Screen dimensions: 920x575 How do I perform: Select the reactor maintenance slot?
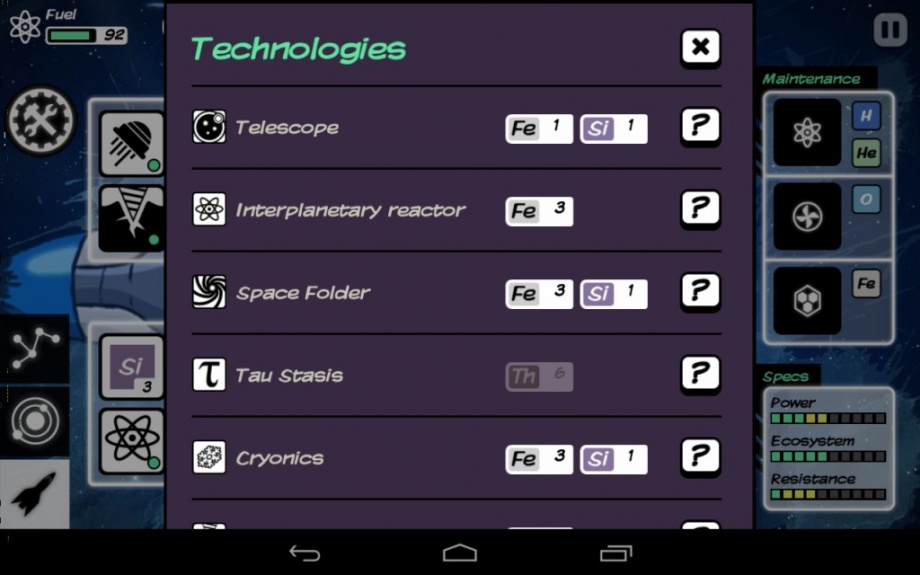pyautogui.click(x=807, y=132)
